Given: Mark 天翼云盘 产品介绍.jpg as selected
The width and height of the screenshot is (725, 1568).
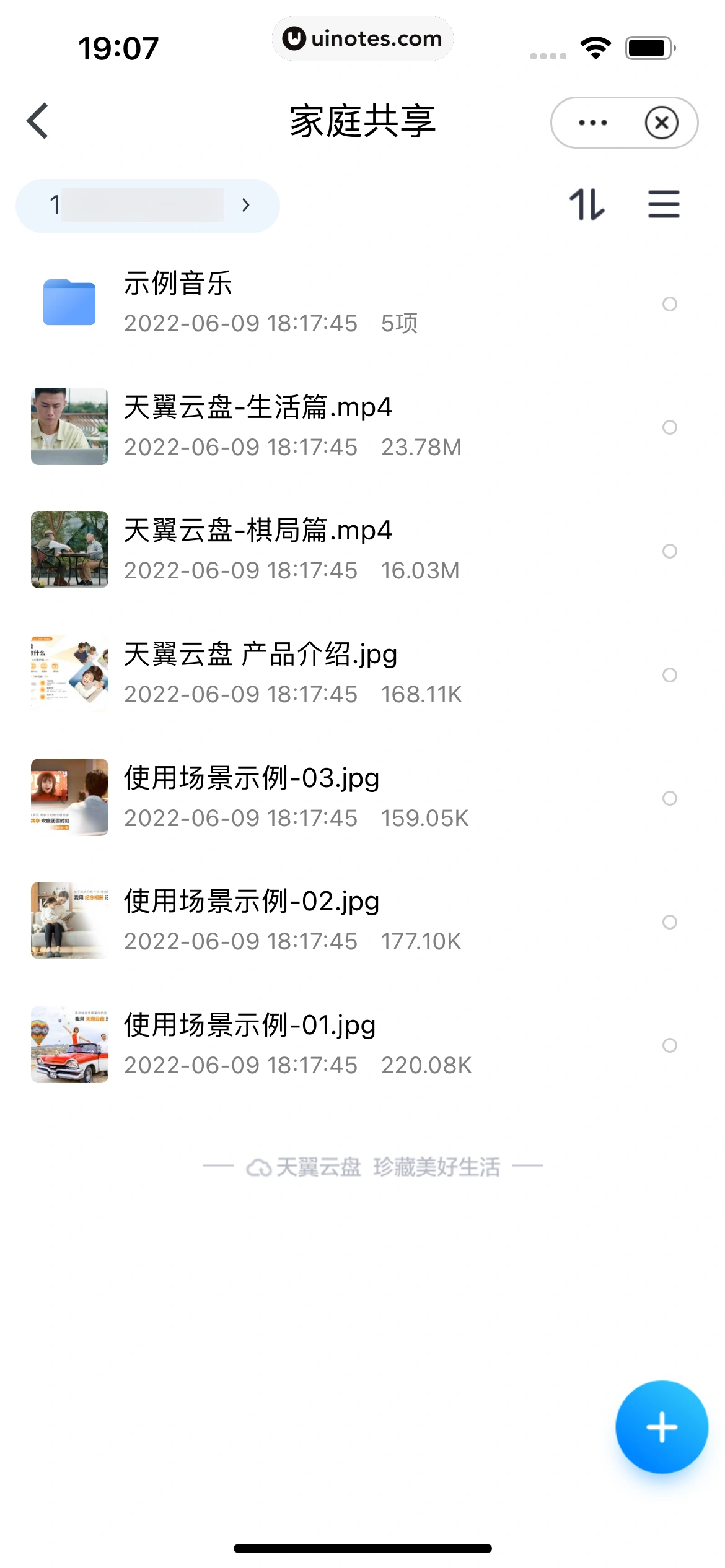Looking at the screenshot, I should pyautogui.click(x=669, y=675).
